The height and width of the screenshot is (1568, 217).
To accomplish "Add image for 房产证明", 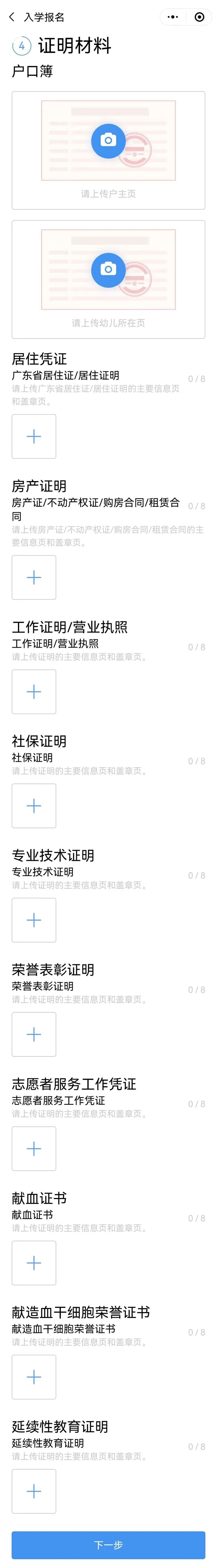I will click(34, 577).
